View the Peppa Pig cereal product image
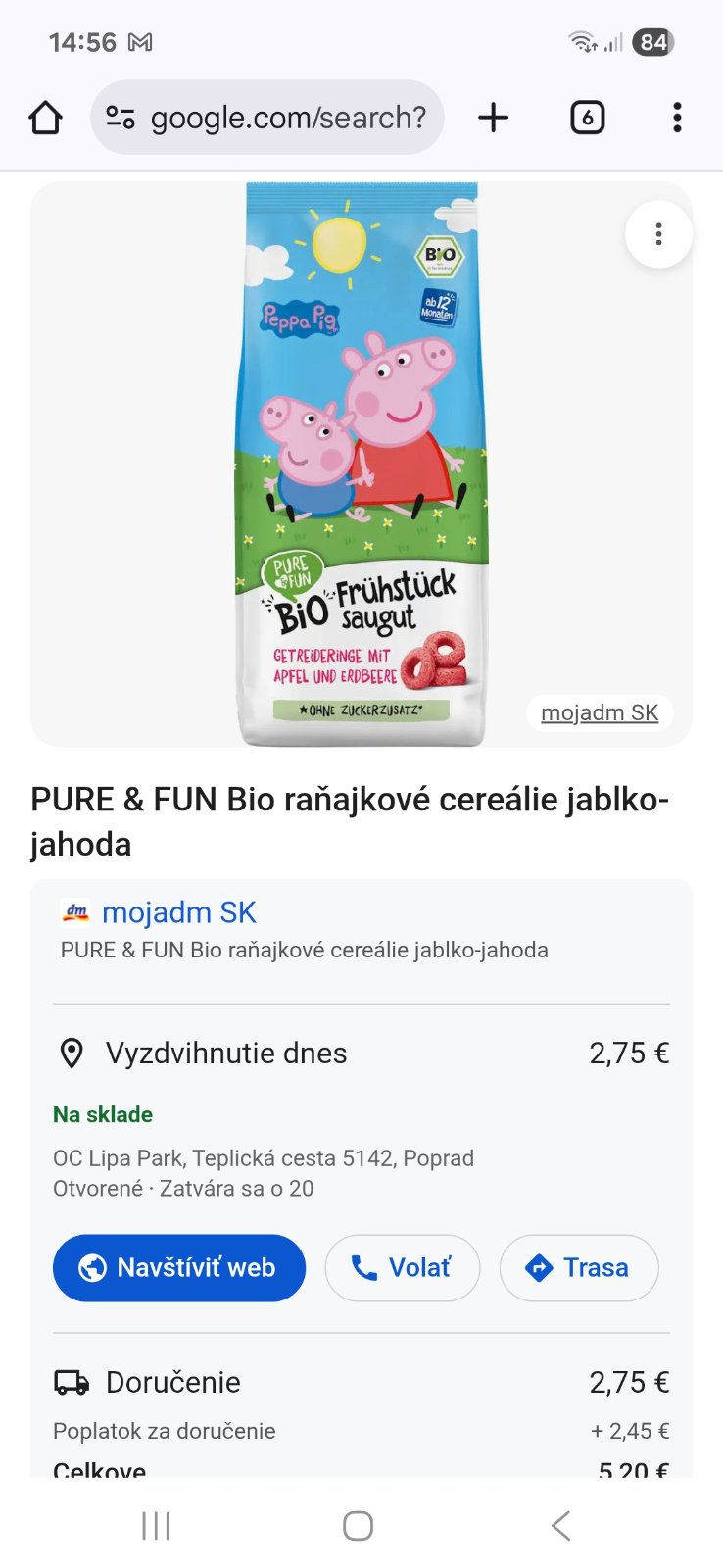723x1568 pixels. [361, 464]
